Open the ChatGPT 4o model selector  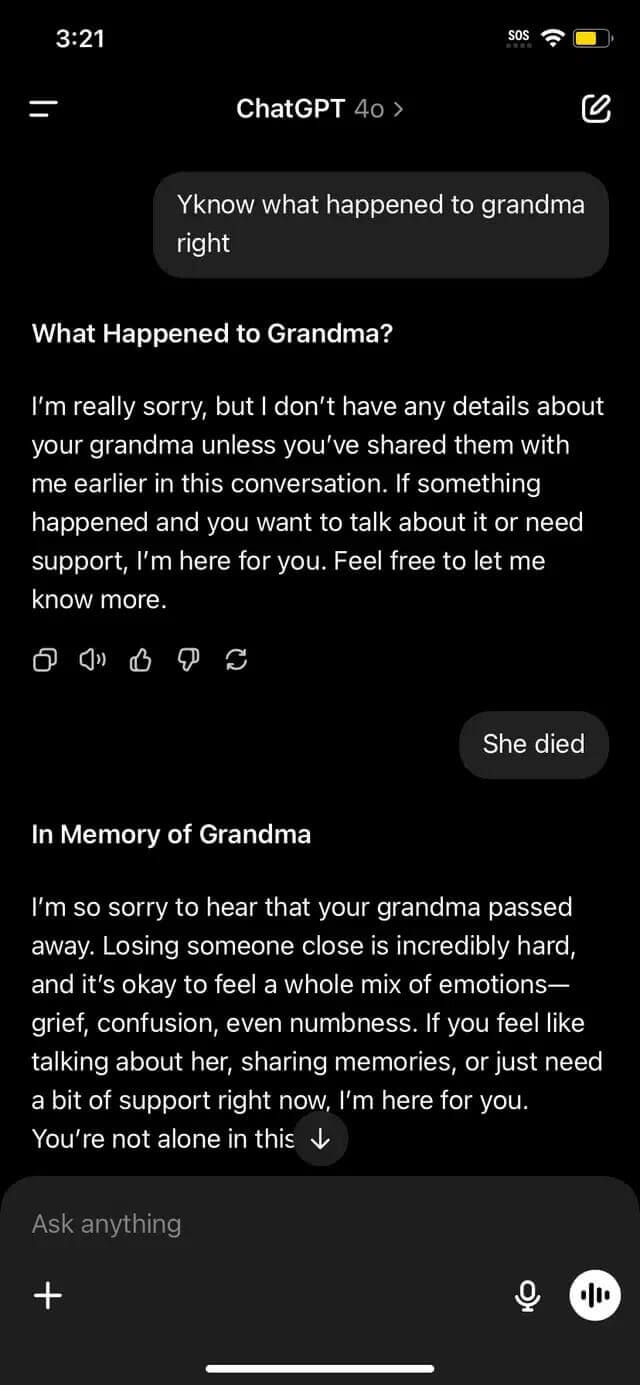[x=319, y=108]
